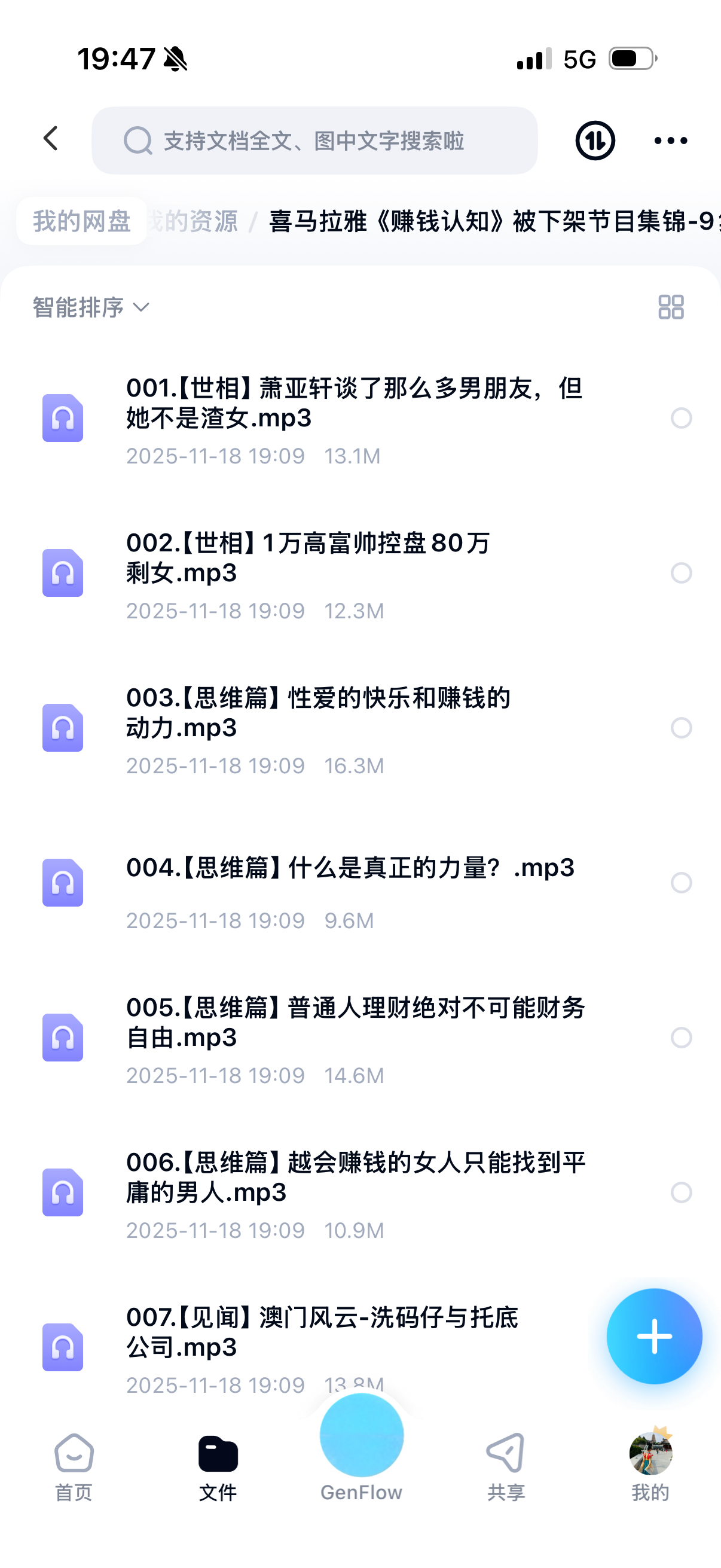Tap the blue plus upload button

pyautogui.click(x=654, y=1336)
